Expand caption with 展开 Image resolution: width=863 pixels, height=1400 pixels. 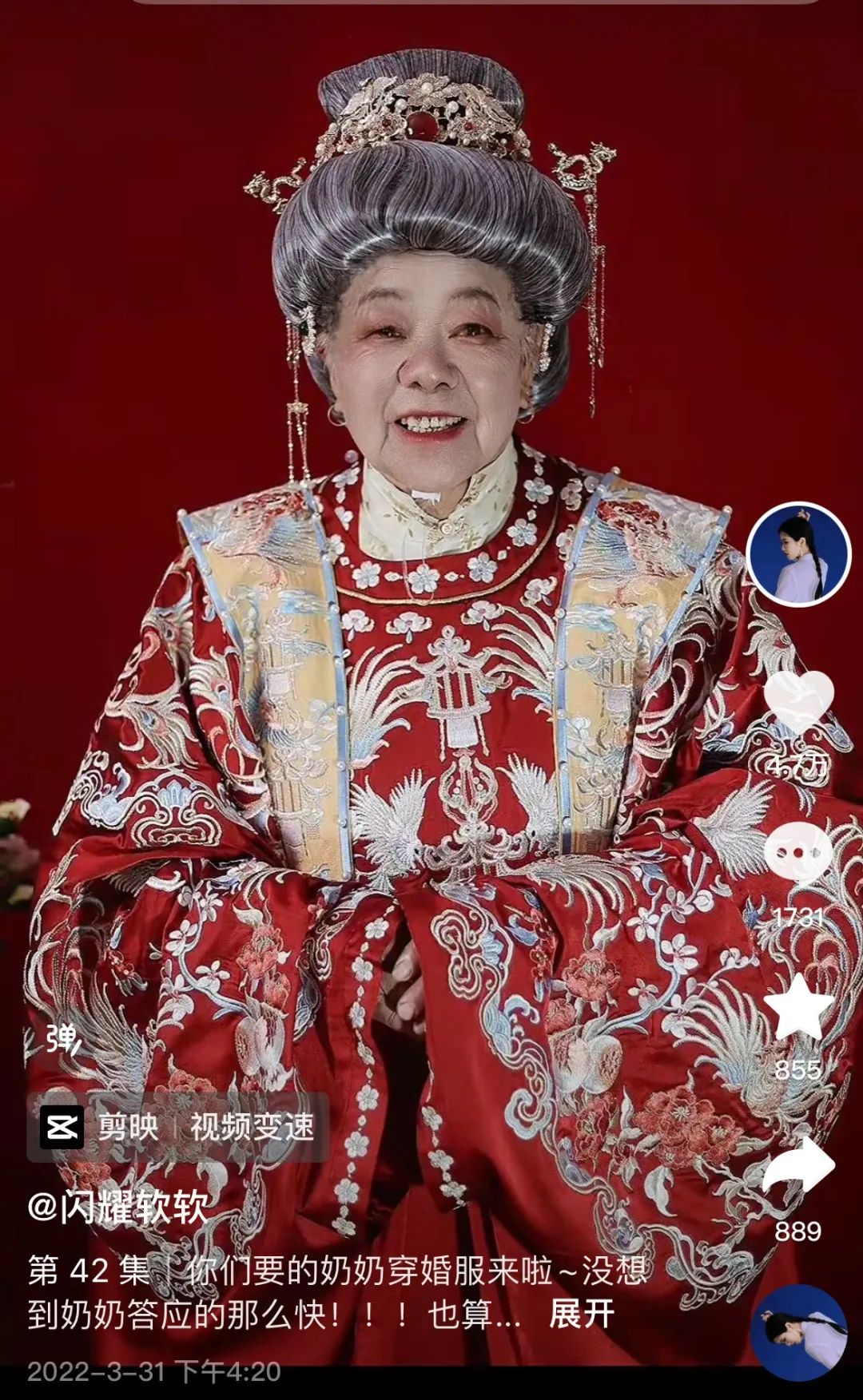tap(582, 1314)
